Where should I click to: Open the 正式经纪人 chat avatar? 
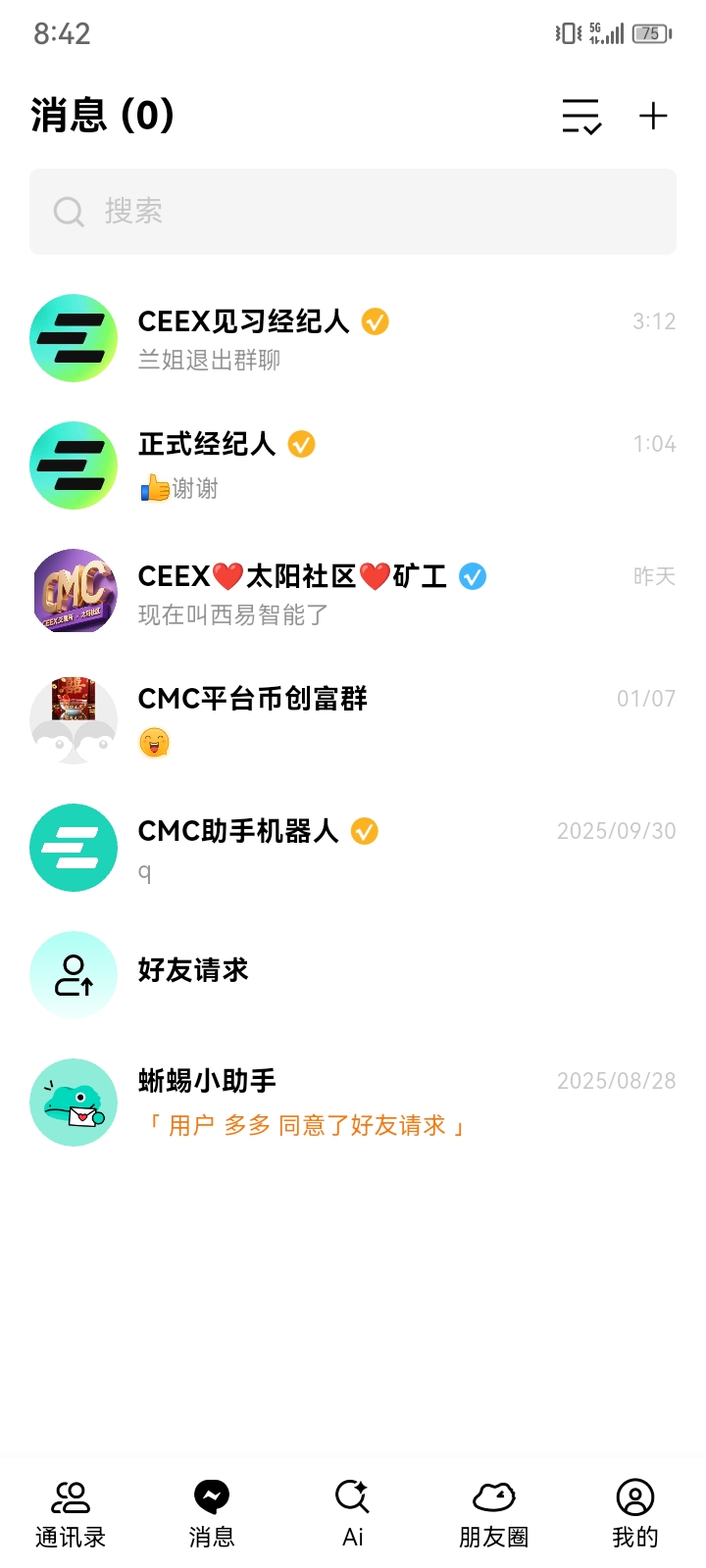(x=74, y=465)
